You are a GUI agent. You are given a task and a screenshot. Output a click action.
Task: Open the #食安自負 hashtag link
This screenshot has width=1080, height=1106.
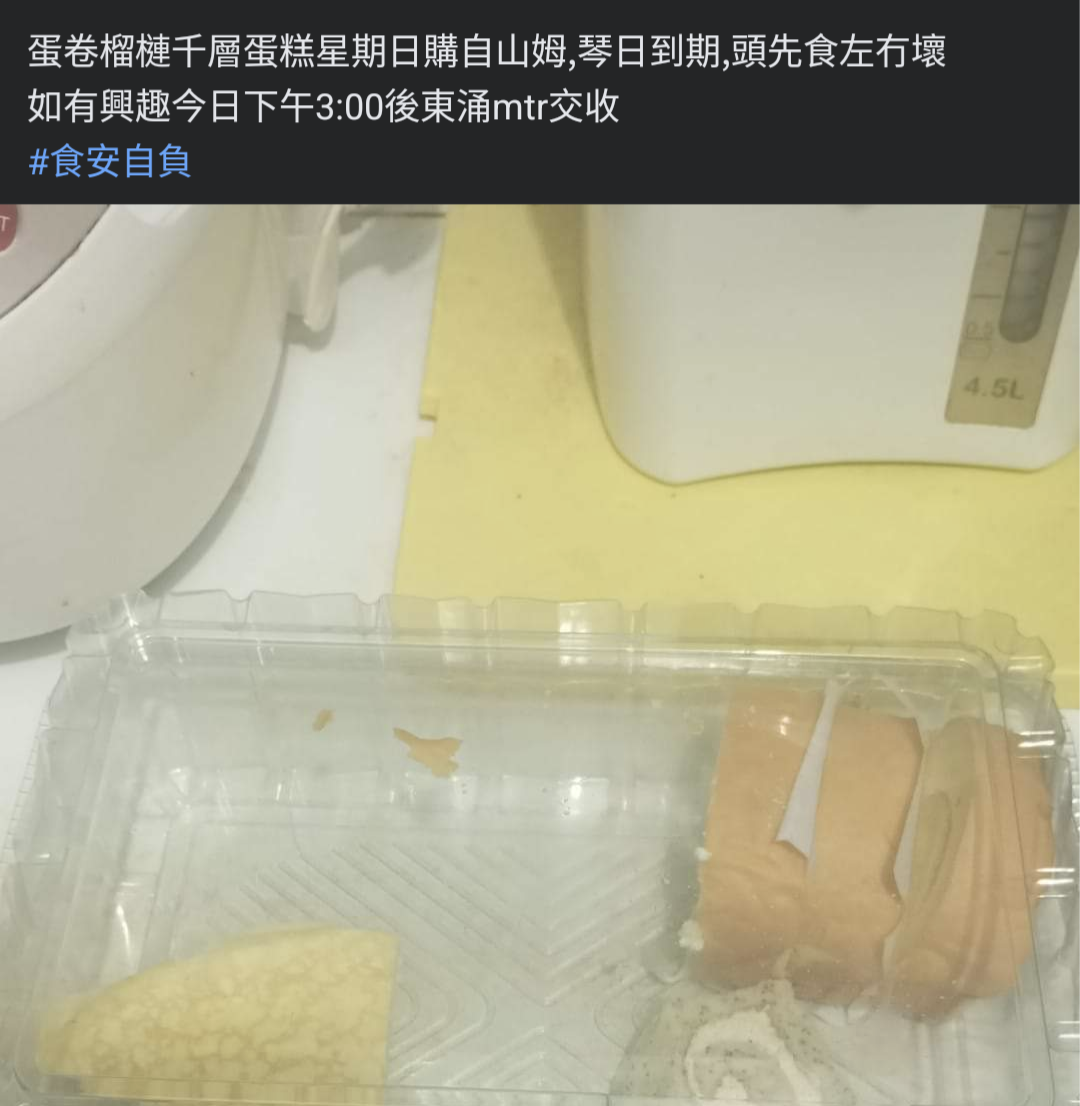click(x=110, y=162)
